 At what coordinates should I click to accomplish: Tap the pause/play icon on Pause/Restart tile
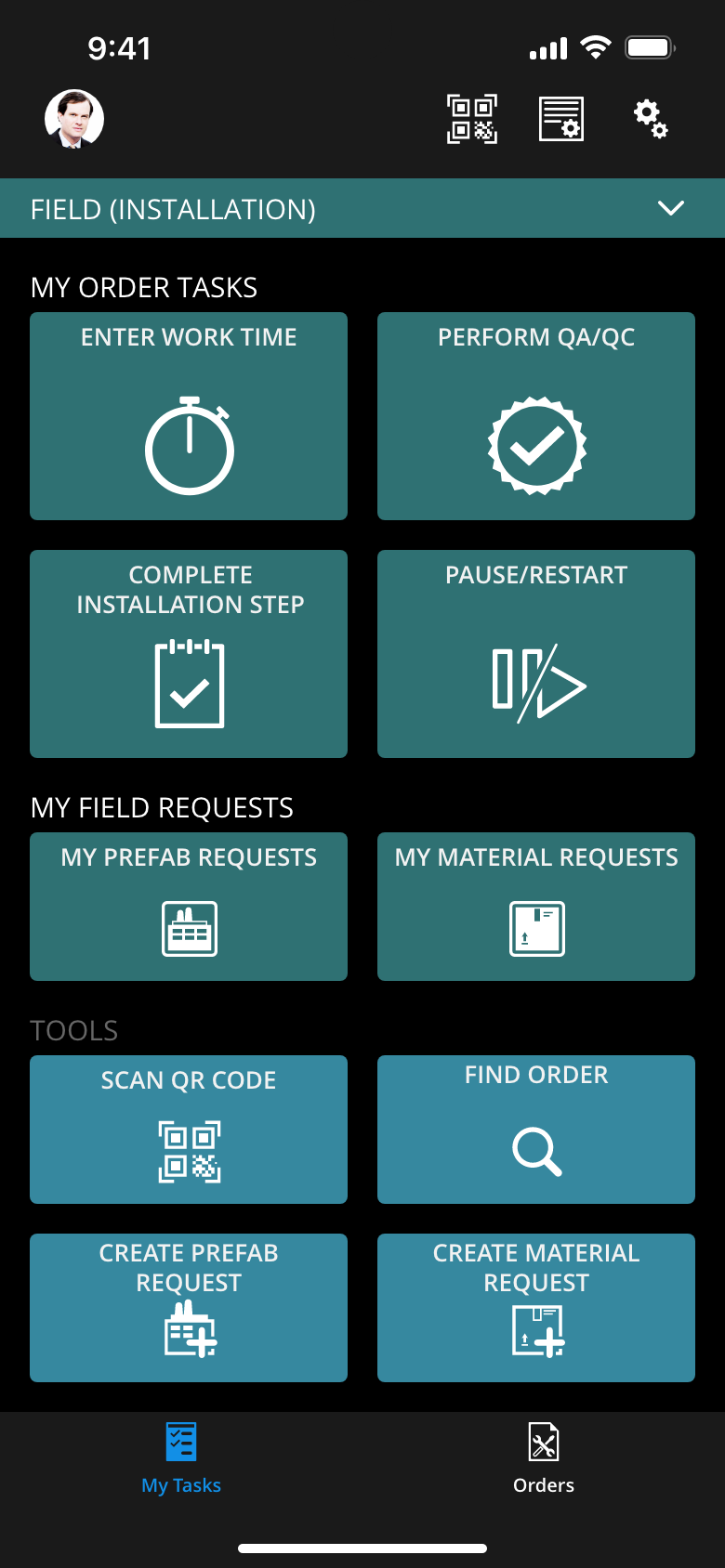point(535,683)
